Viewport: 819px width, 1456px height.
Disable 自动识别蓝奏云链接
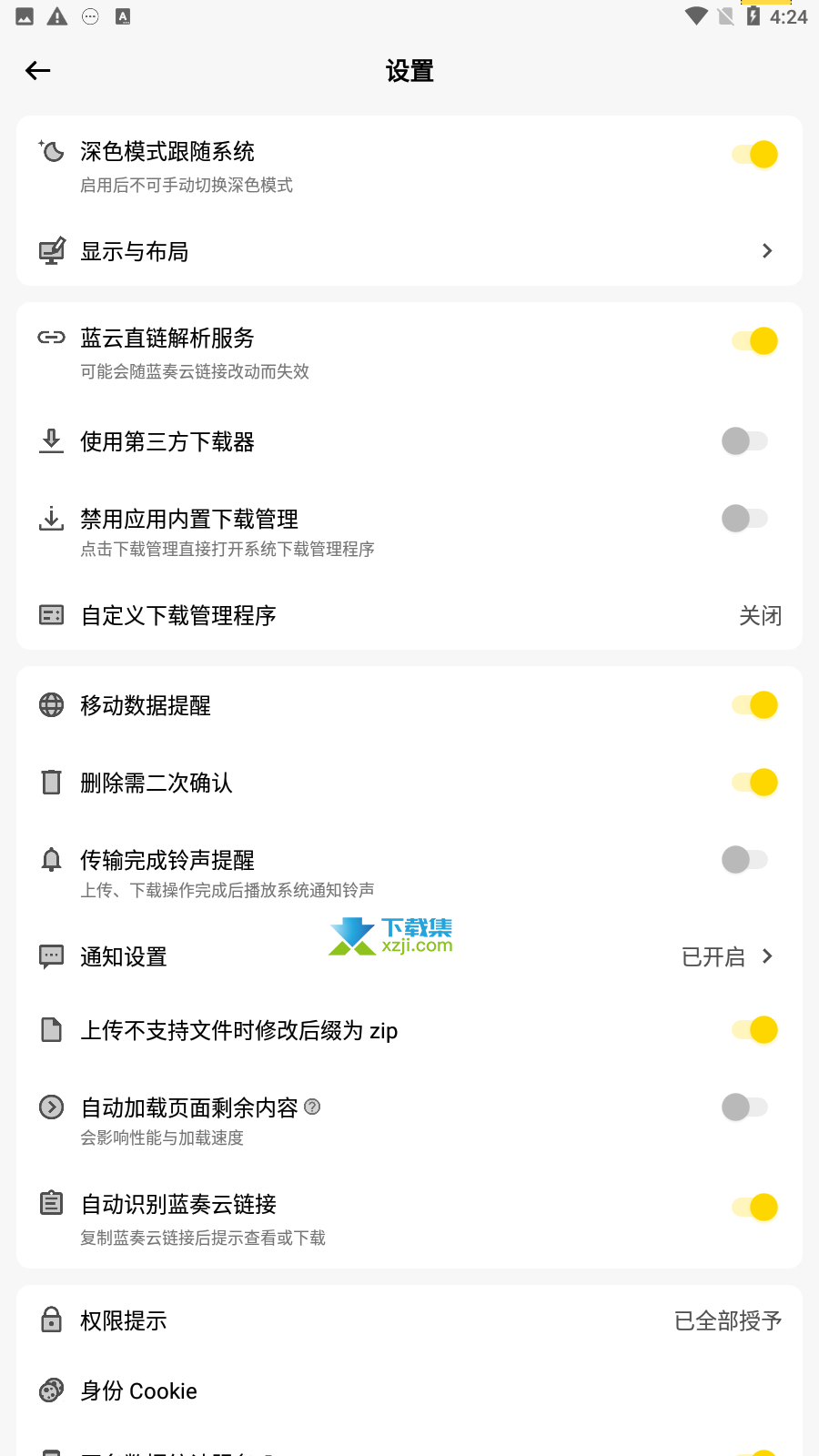coord(754,1208)
